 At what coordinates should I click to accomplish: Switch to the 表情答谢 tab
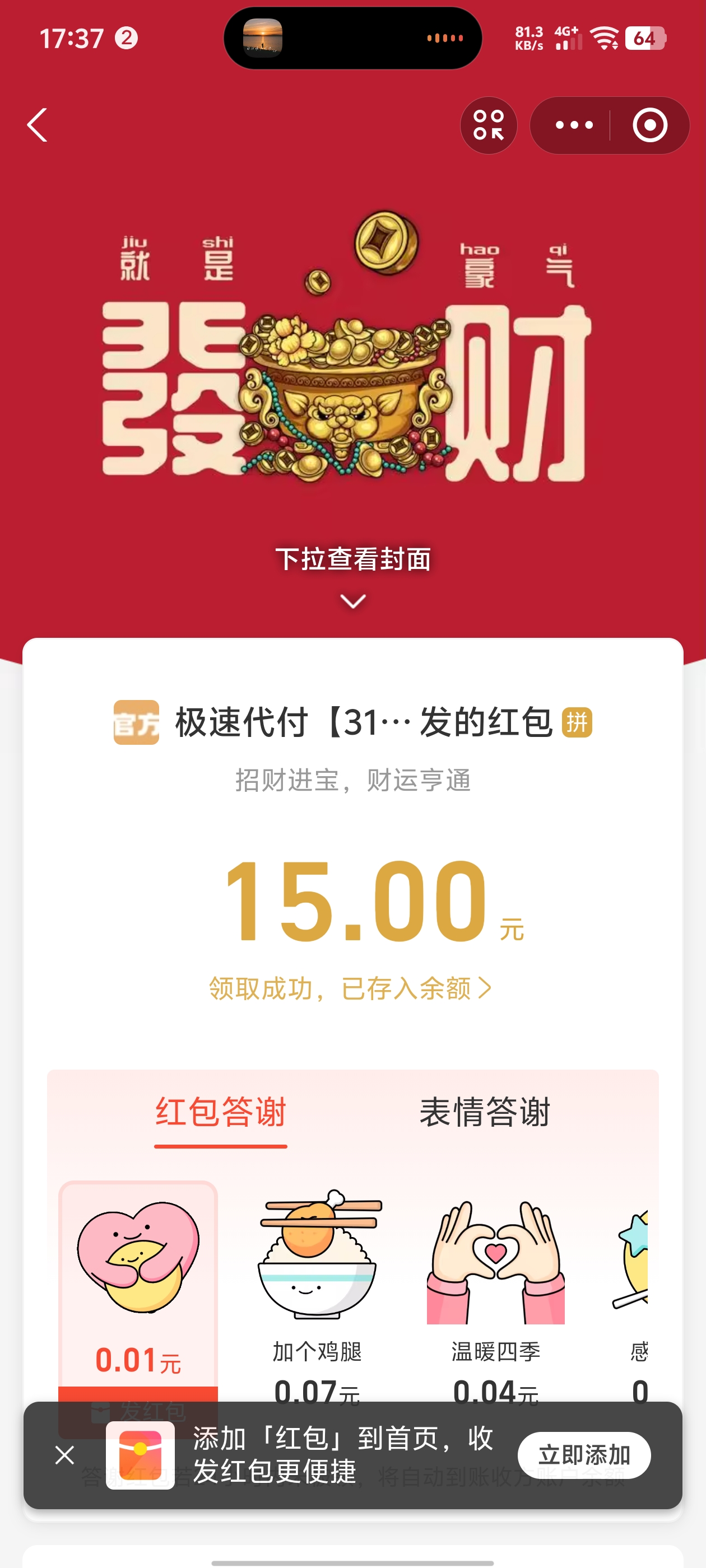point(485,1112)
